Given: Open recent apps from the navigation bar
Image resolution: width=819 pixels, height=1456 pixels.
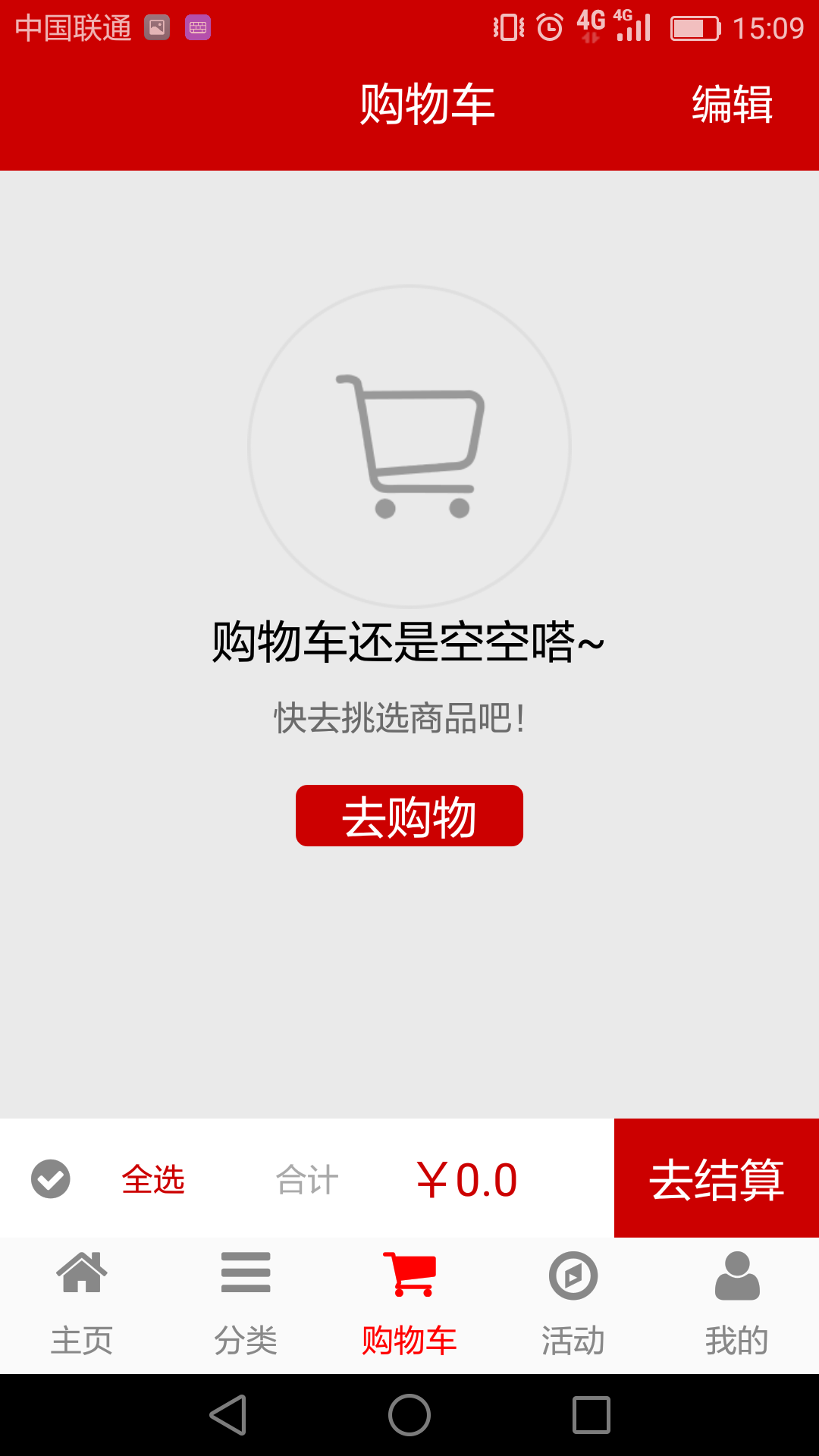Looking at the screenshot, I should tap(591, 1415).
